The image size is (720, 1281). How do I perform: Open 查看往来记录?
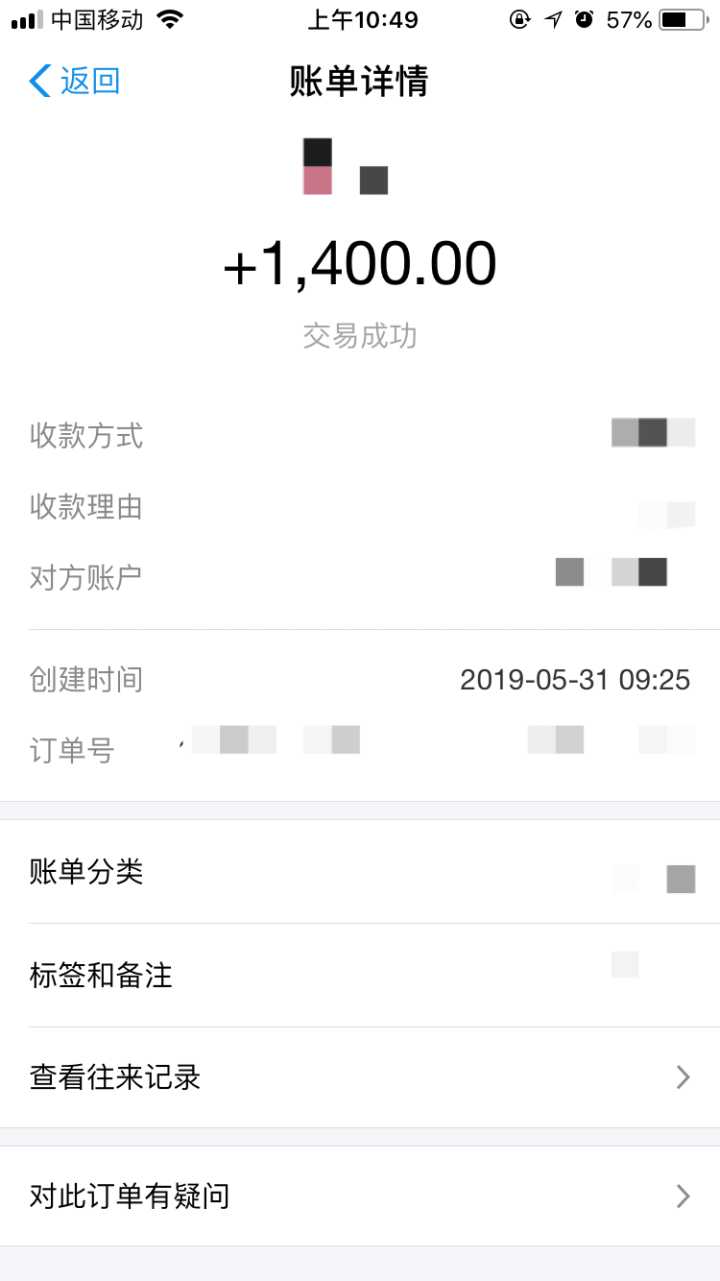360,1077
